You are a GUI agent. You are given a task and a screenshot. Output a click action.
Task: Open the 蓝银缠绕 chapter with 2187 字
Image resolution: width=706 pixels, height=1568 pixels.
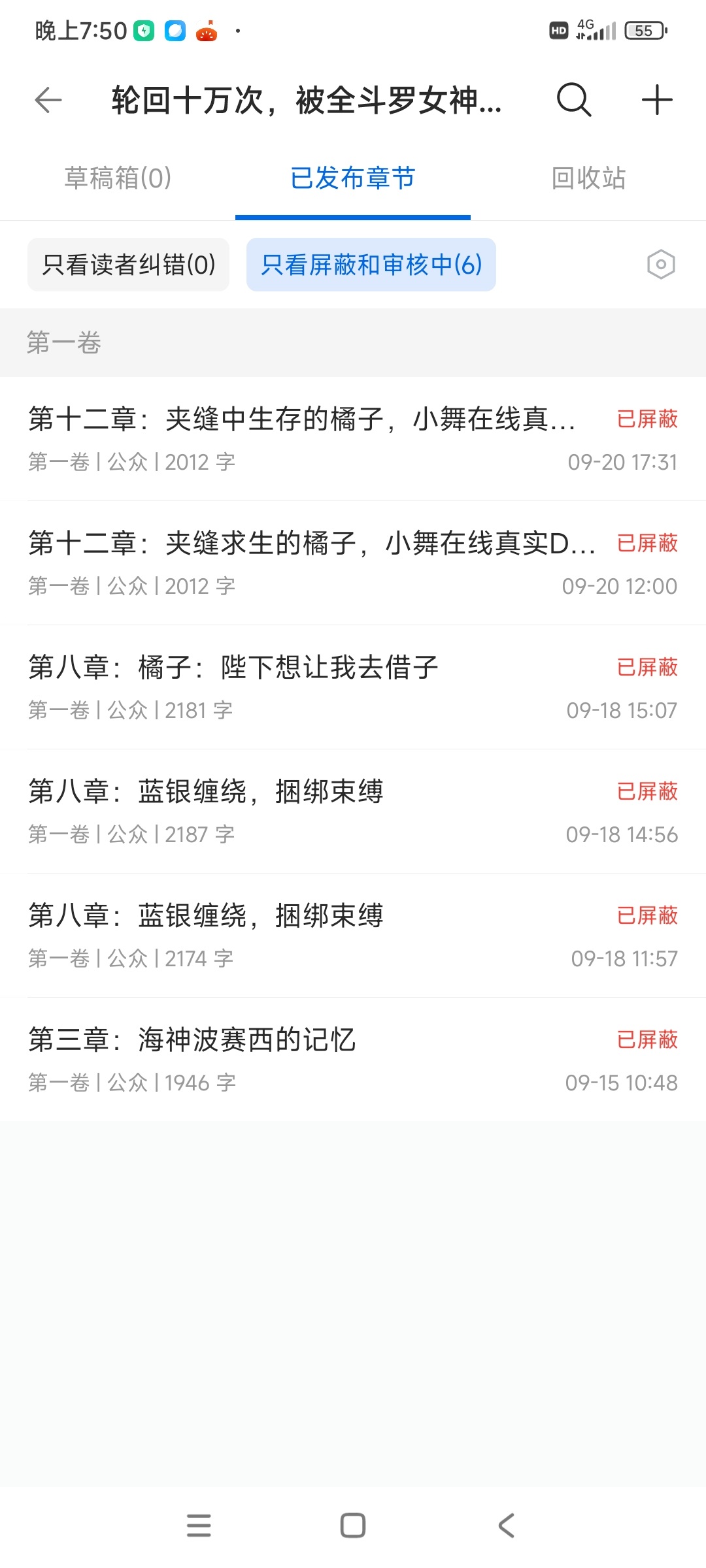pos(206,811)
